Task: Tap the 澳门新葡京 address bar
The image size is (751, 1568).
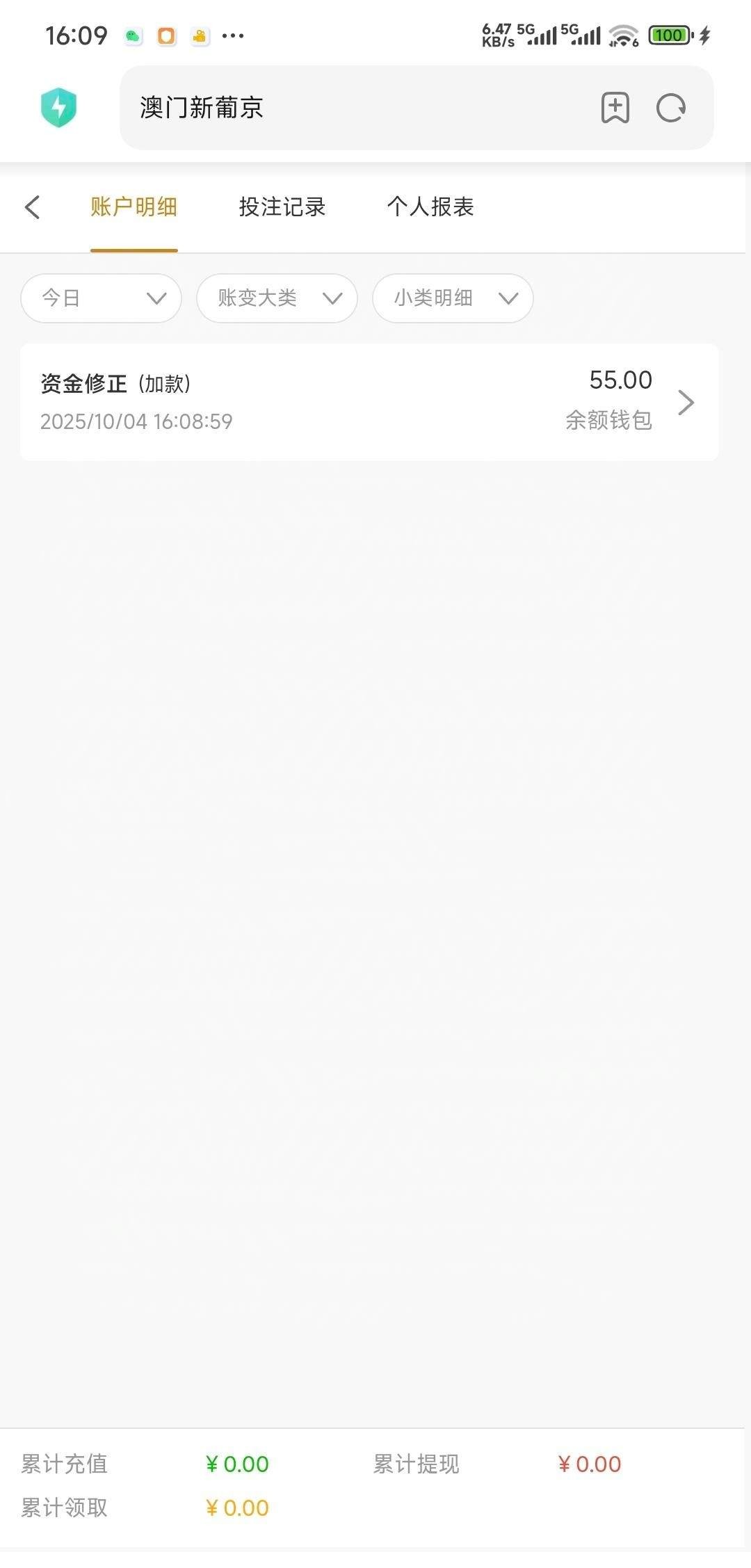Action: pos(348,108)
